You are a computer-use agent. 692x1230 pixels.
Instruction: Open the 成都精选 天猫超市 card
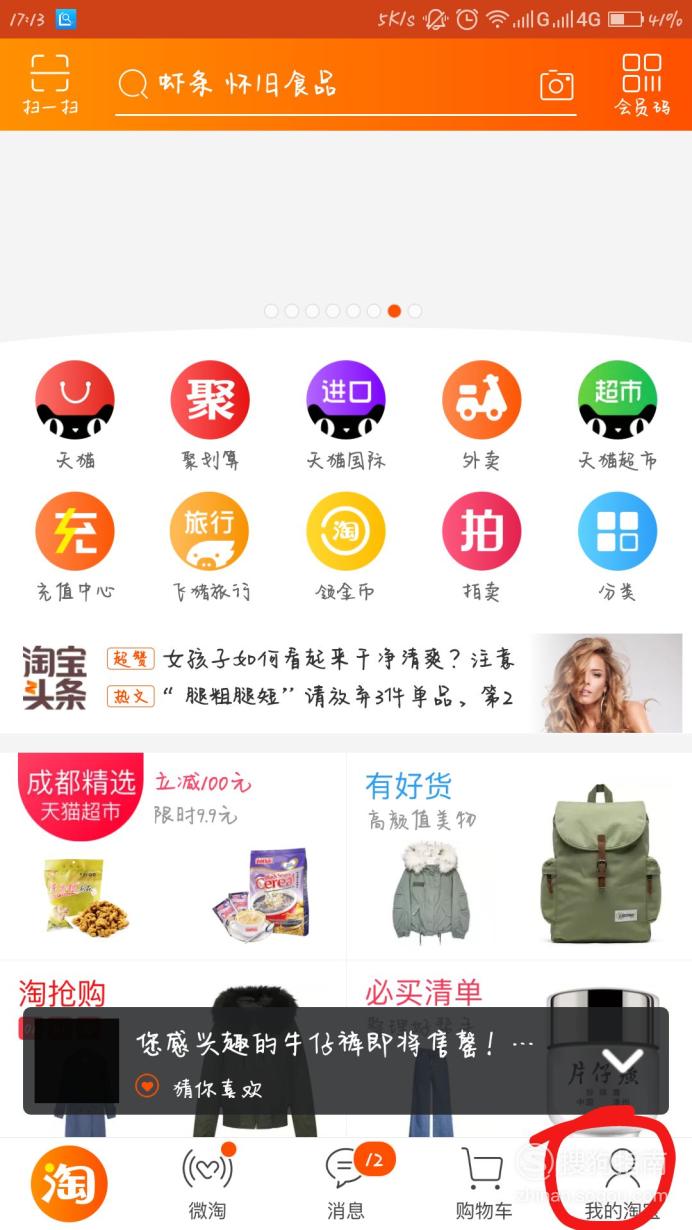[175, 855]
